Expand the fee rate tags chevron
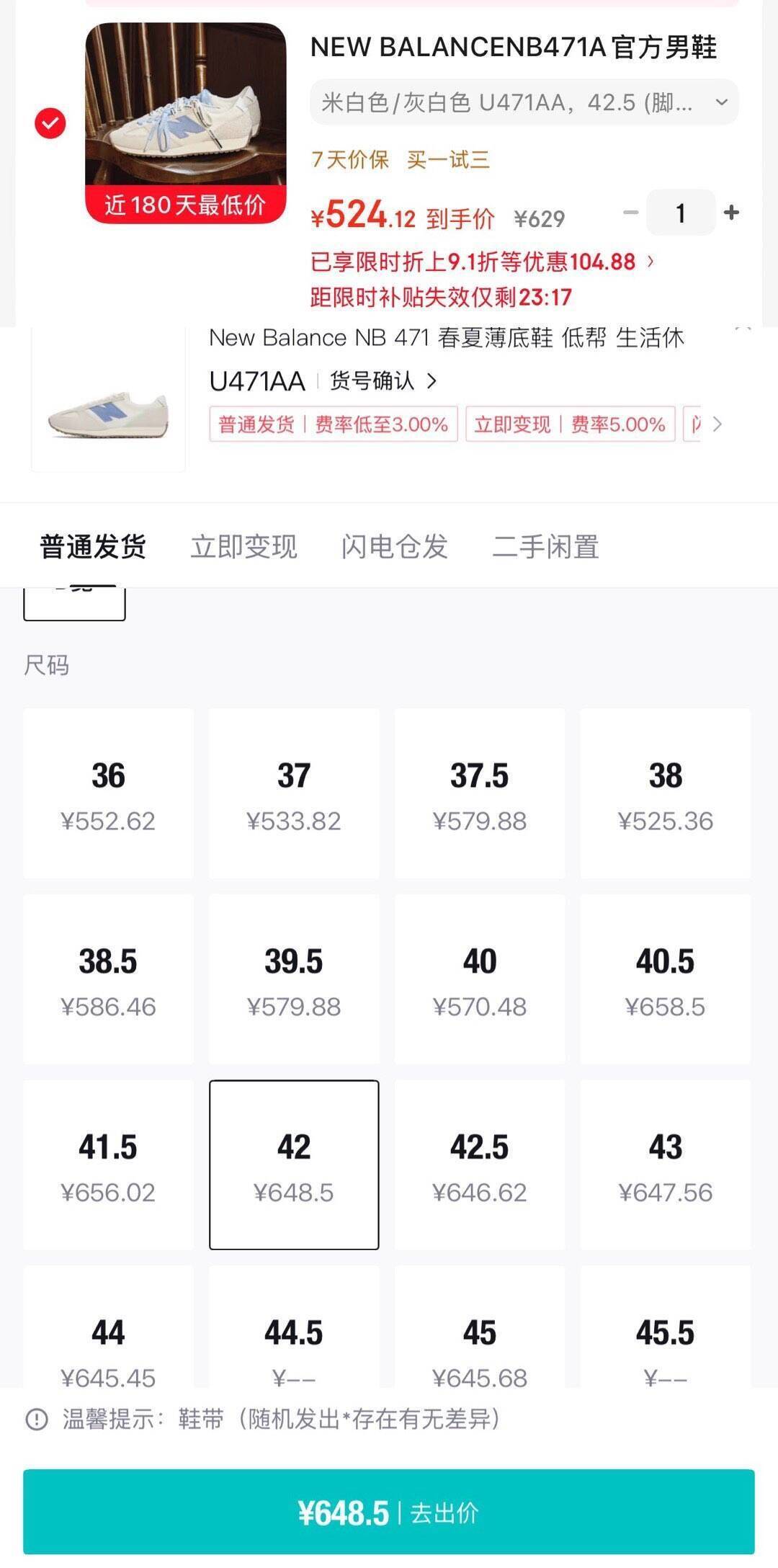This screenshot has height=1568, width=778. click(717, 424)
